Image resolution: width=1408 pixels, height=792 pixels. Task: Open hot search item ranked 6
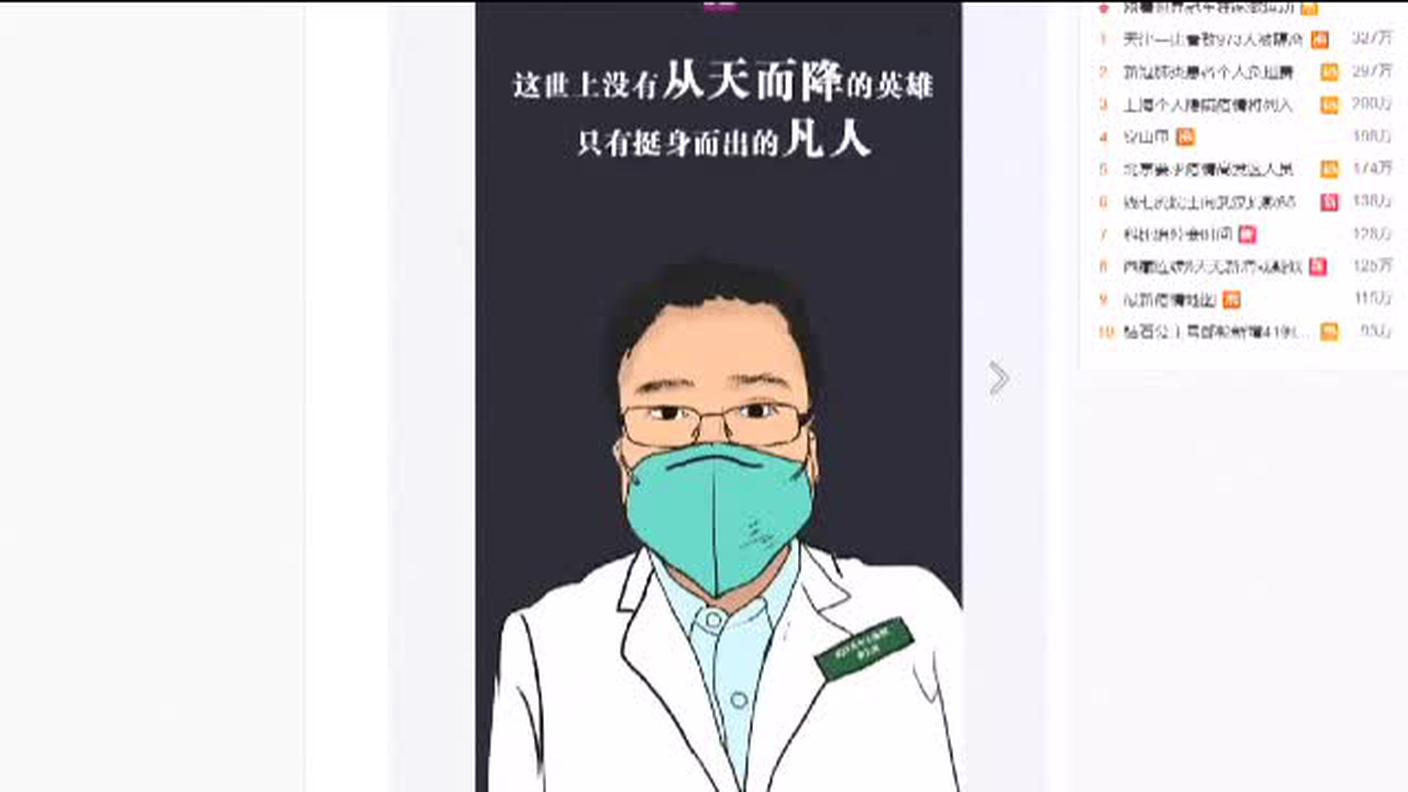point(1209,202)
